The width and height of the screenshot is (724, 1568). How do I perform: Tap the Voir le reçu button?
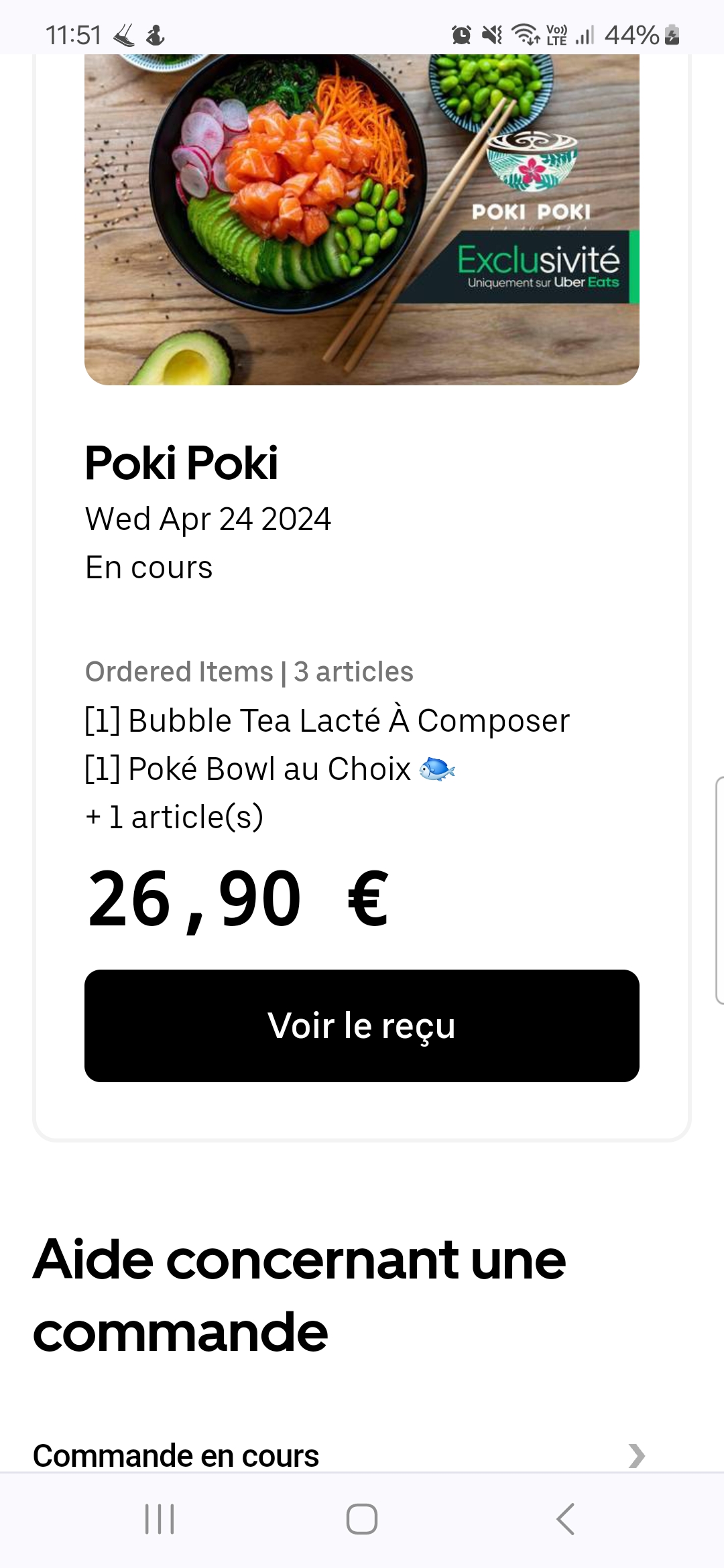coord(361,1025)
